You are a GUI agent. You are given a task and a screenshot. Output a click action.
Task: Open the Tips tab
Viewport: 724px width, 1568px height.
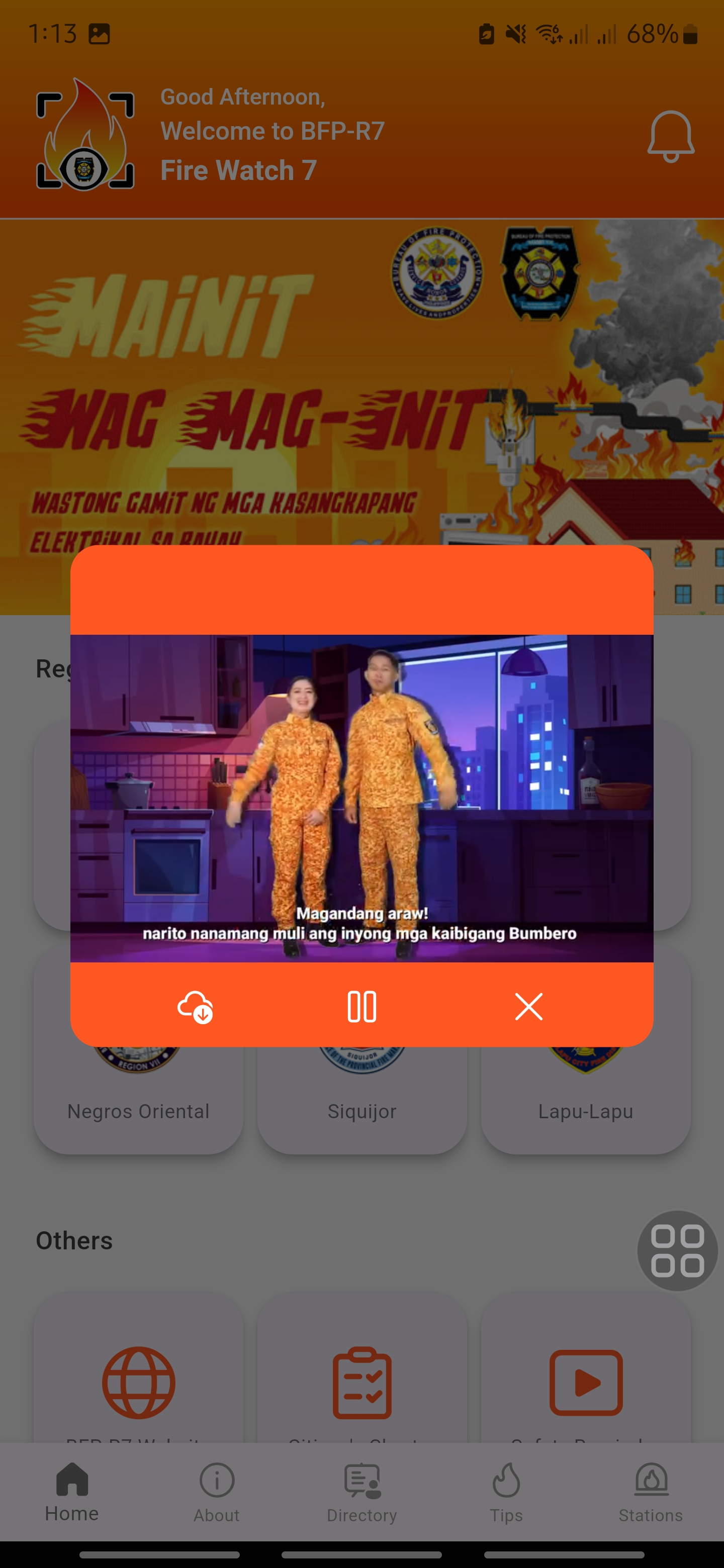(x=506, y=1493)
